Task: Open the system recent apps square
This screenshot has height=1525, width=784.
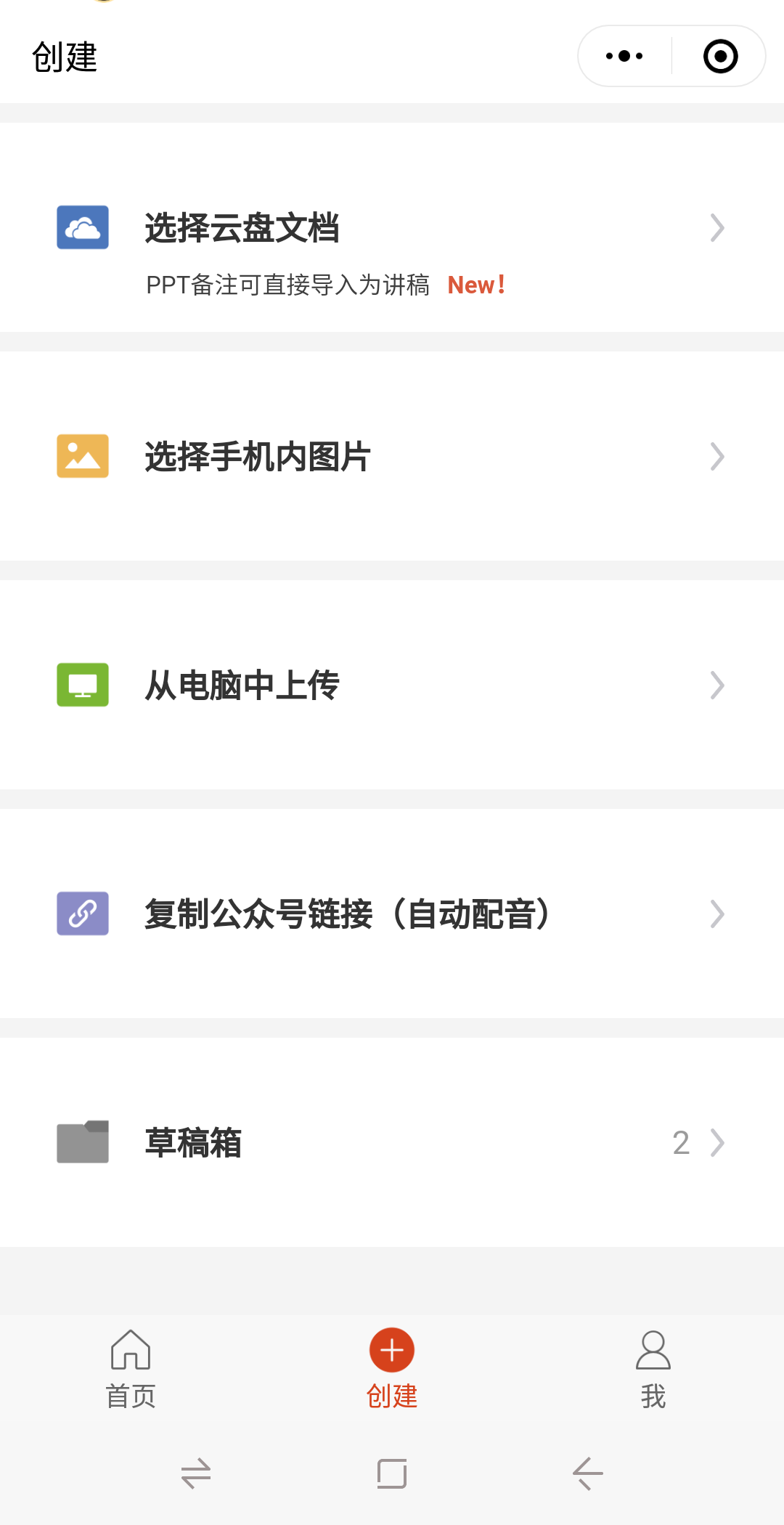Action: point(392,1473)
